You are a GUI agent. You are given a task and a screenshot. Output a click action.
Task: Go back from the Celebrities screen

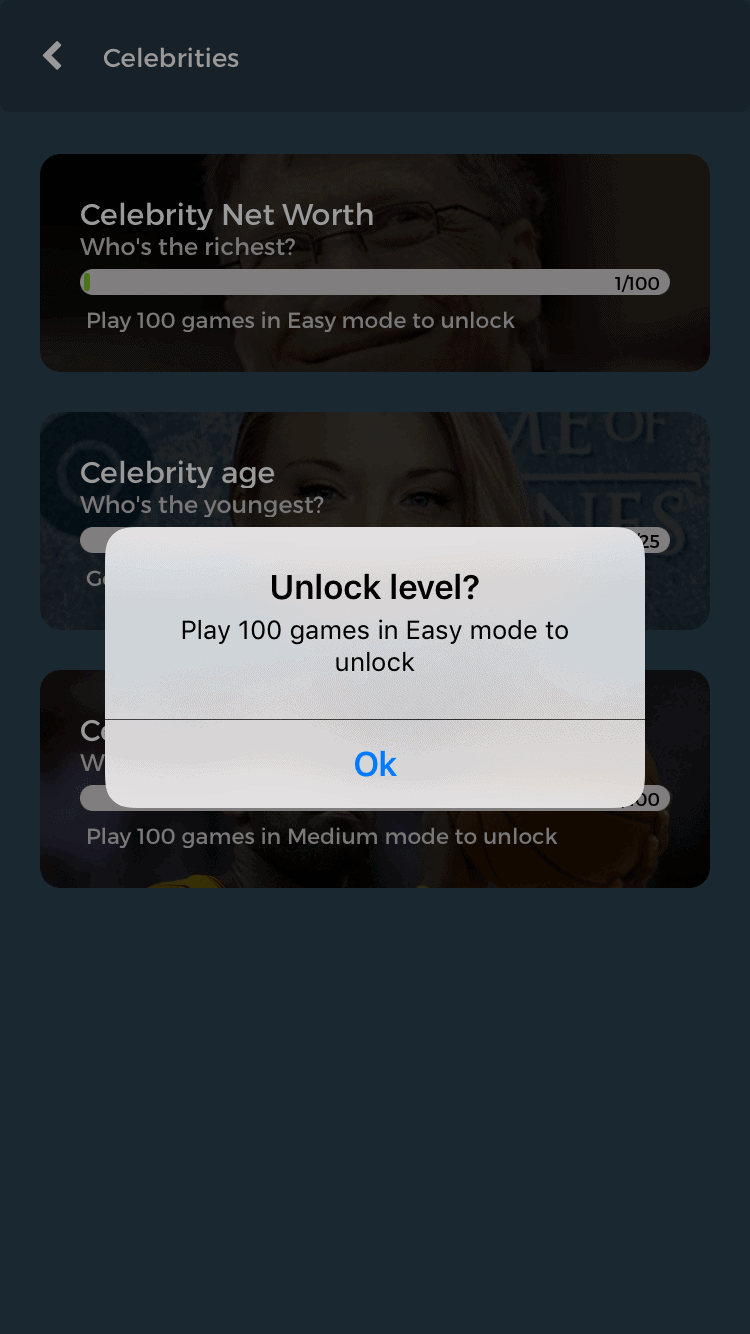pos(53,57)
